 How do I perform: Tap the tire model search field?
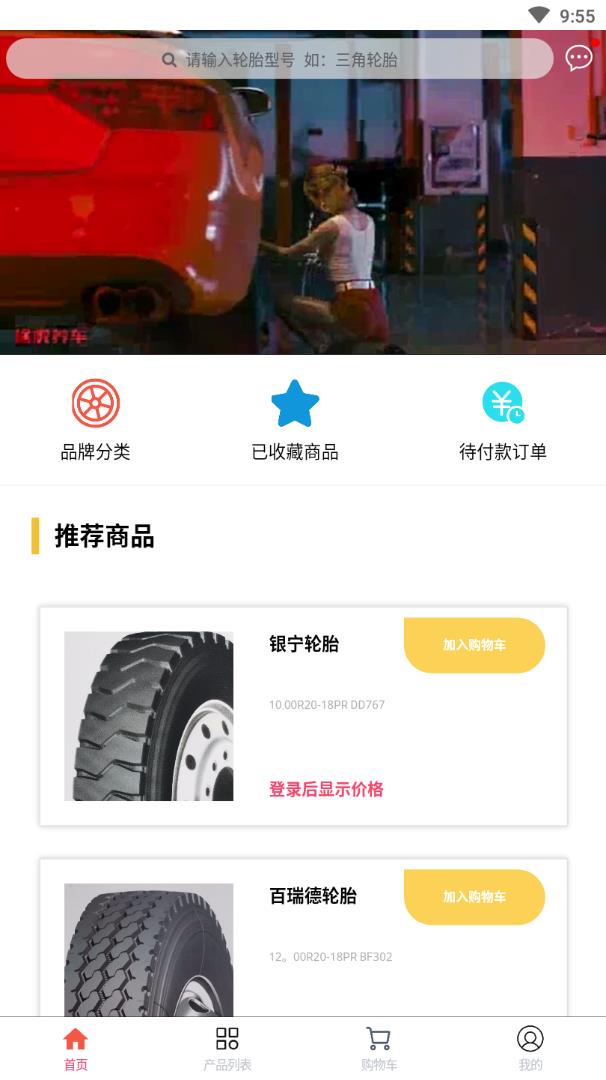pyautogui.click(x=280, y=59)
